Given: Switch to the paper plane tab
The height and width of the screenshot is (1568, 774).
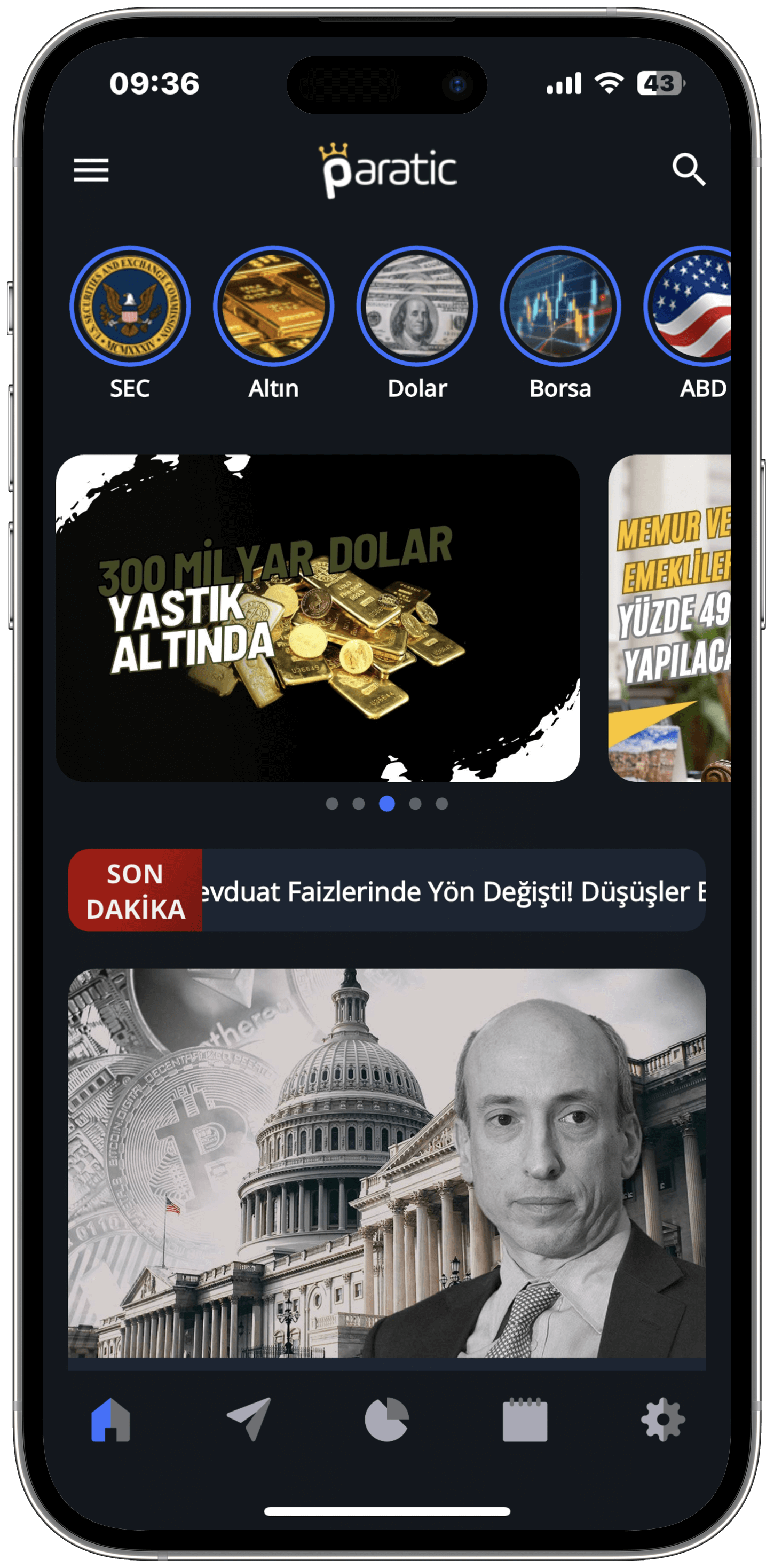Looking at the screenshot, I should [249, 1420].
